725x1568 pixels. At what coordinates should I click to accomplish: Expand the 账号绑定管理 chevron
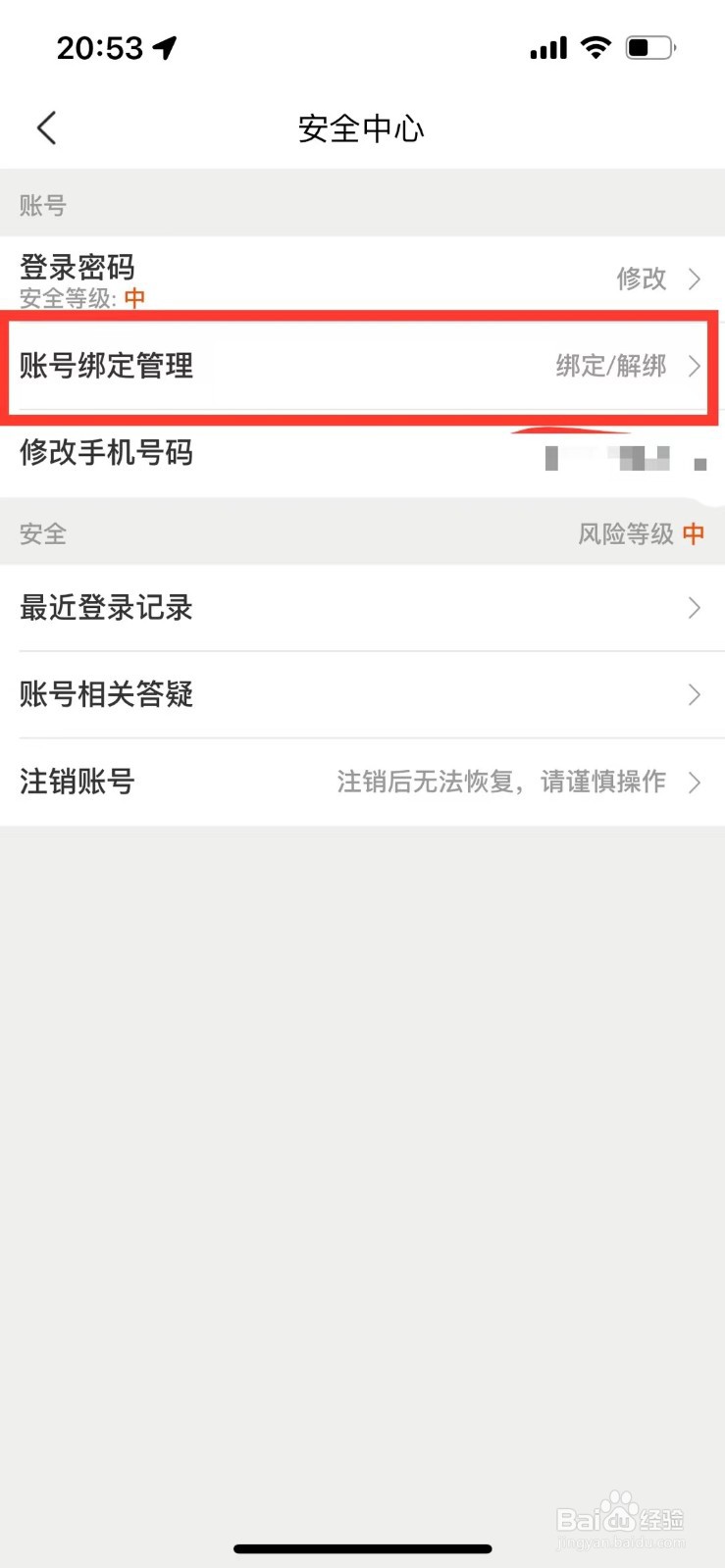[x=696, y=367]
